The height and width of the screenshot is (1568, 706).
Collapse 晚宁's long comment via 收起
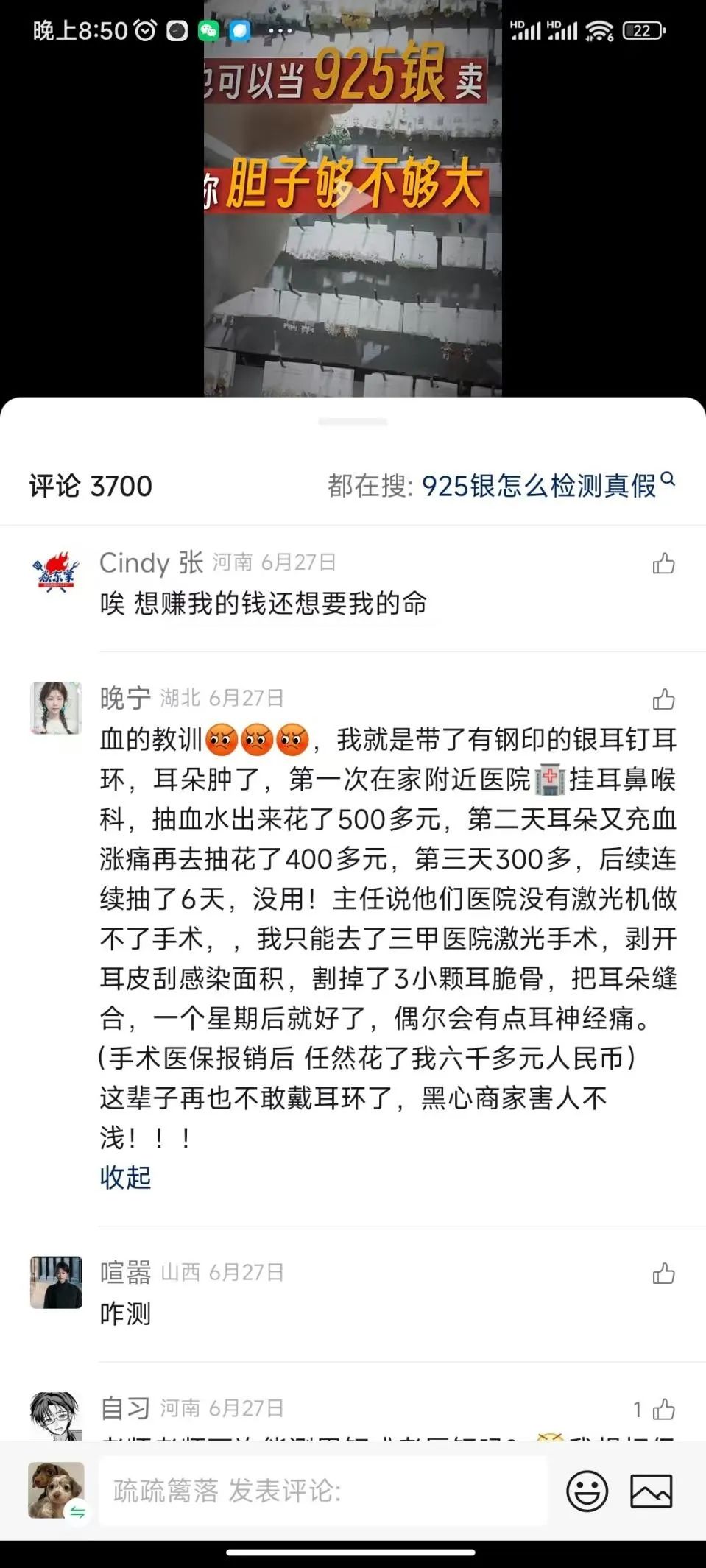click(125, 1177)
